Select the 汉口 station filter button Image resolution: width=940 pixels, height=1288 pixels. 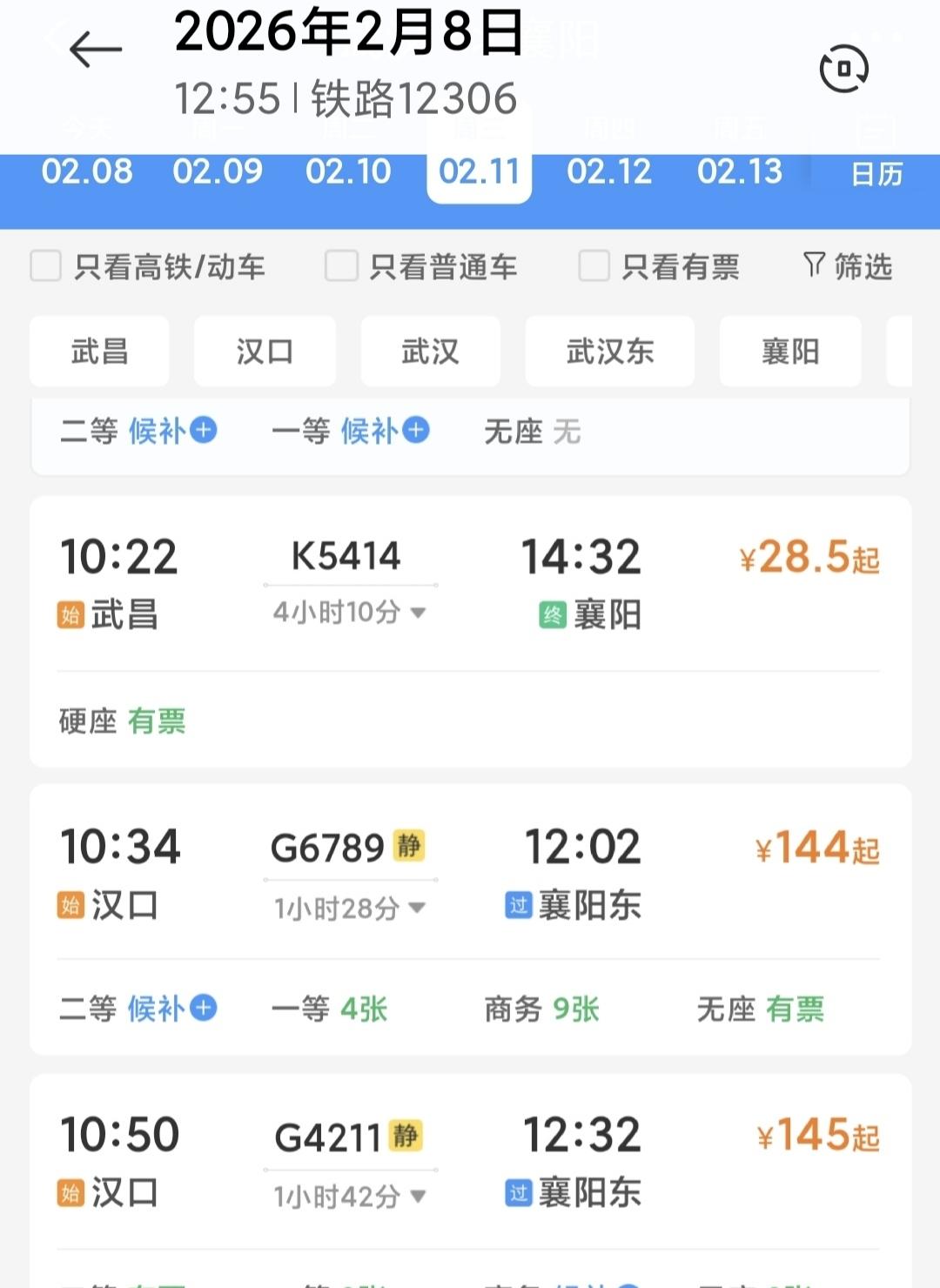(265, 352)
